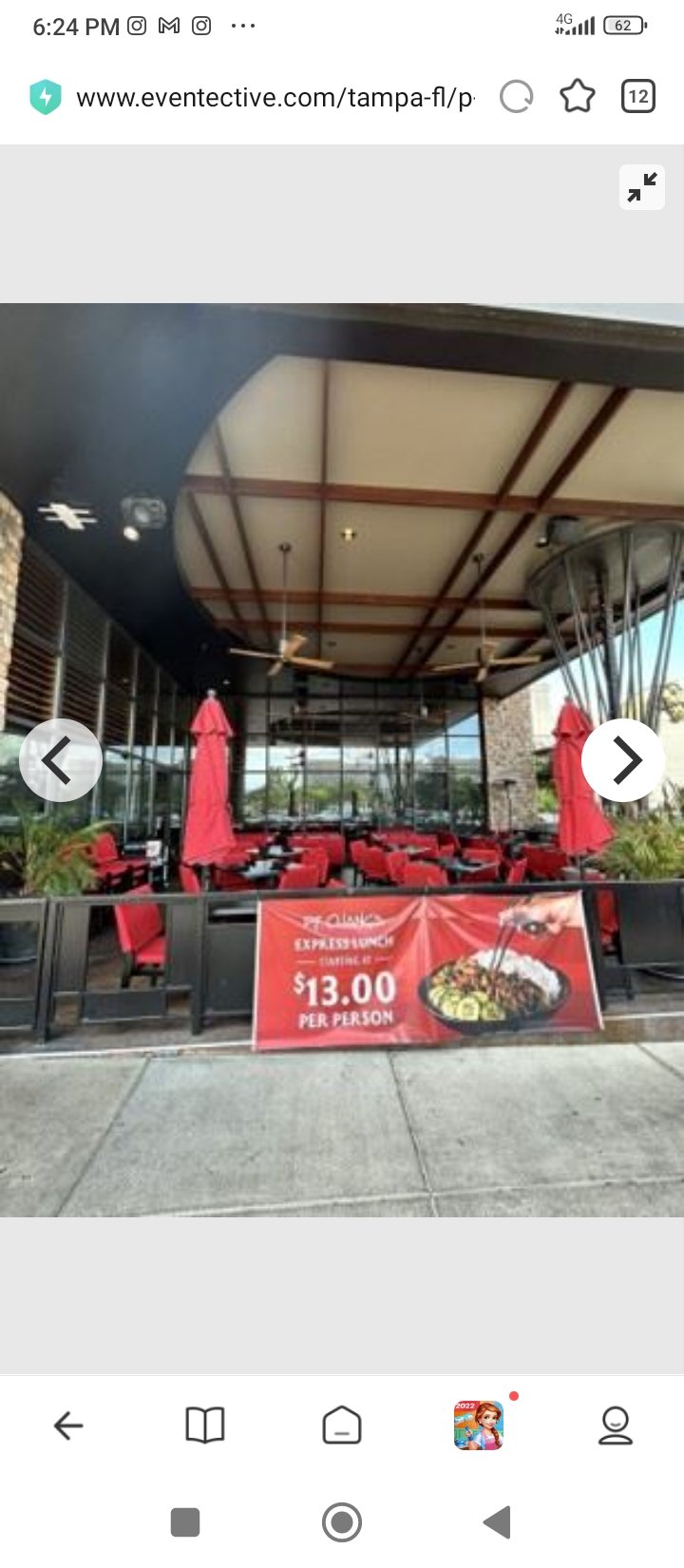
Task: Show the next photo
Action: tap(623, 760)
